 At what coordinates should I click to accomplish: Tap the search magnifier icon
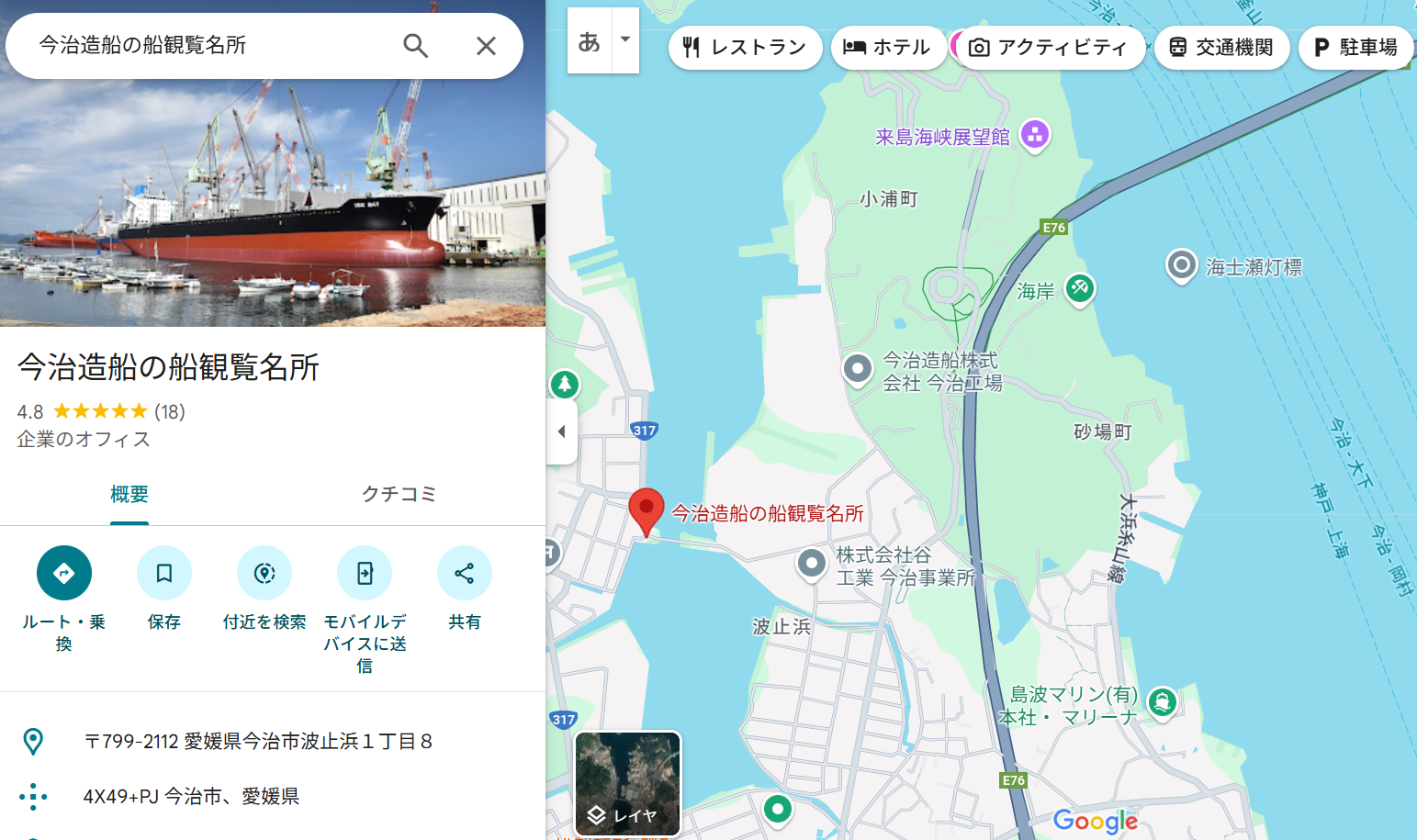(x=416, y=46)
